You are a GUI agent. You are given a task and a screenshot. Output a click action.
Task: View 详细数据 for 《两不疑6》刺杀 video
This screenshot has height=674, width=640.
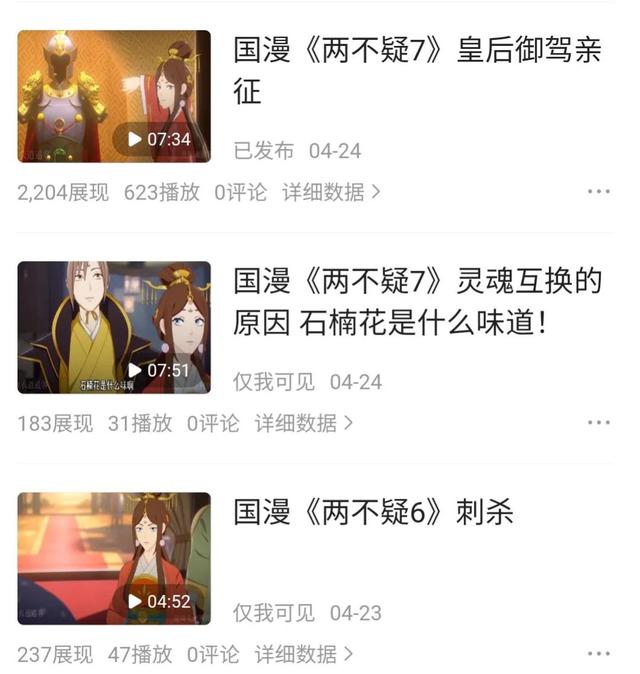pyautogui.click(x=303, y=654)
